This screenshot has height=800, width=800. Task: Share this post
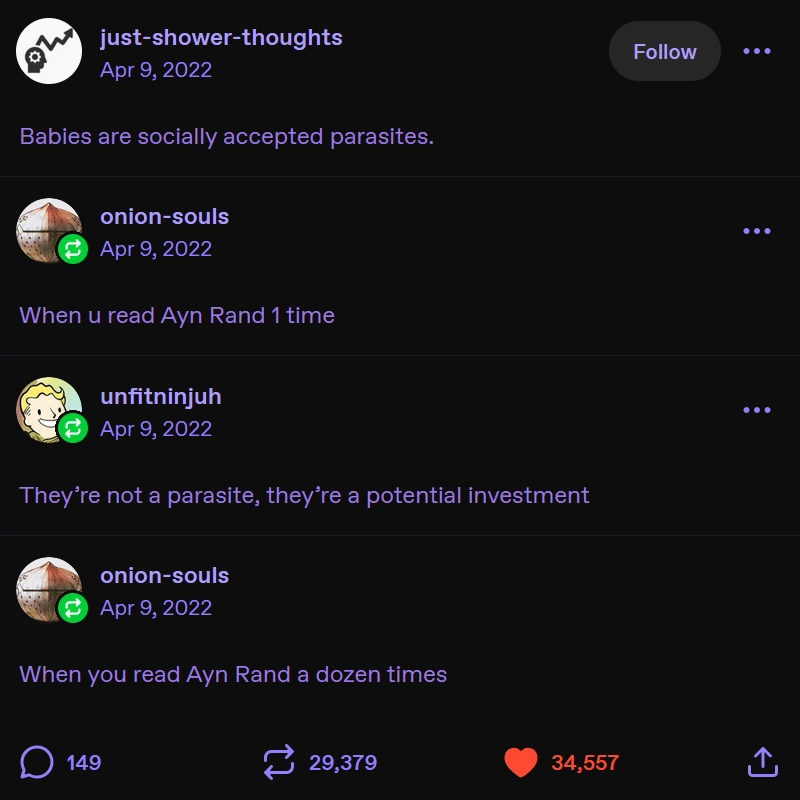762,762
